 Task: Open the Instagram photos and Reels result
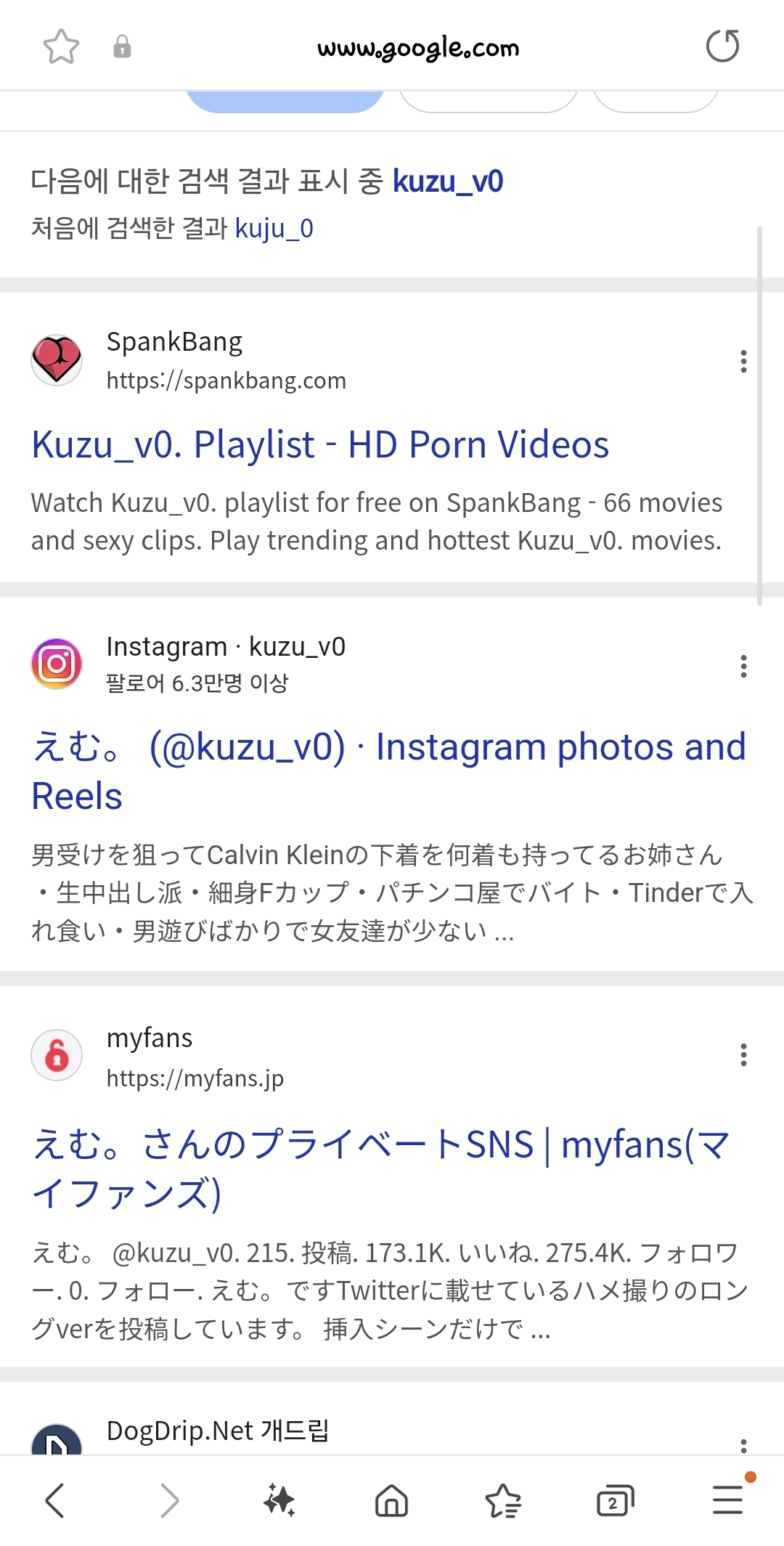[389, 771]
